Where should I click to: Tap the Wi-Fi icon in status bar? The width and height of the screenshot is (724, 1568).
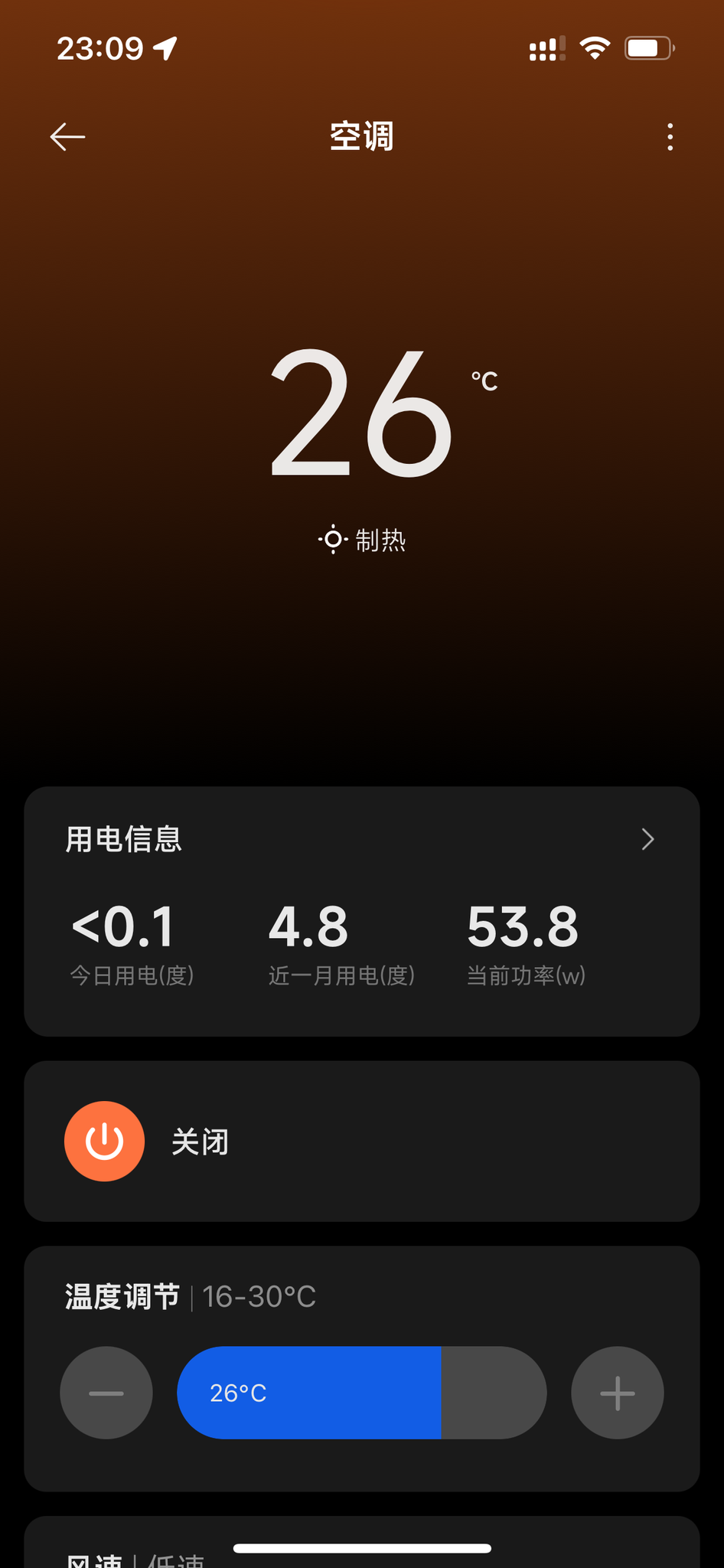pyautogui.click(x=595, y=47)
